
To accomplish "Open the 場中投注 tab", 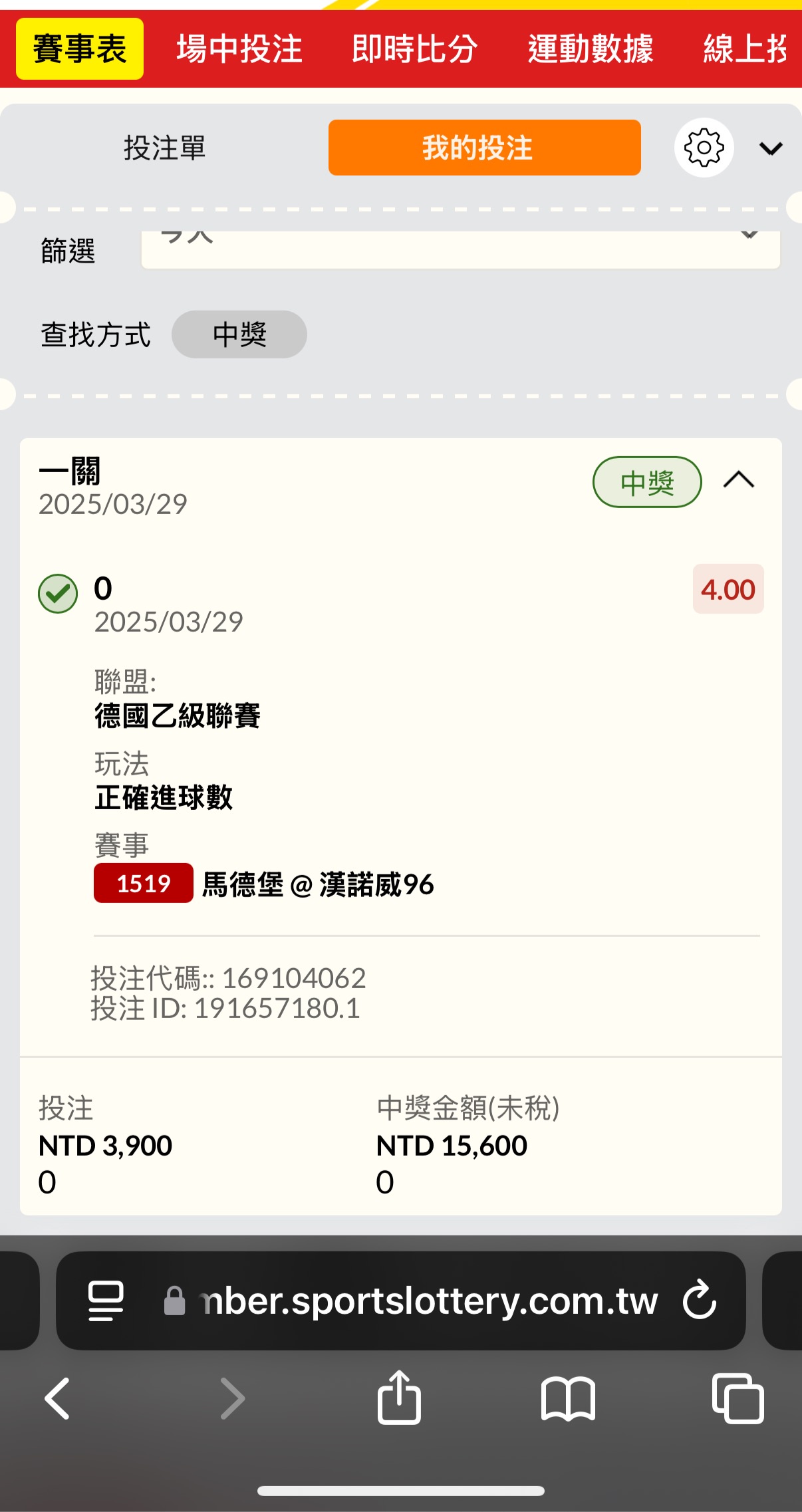I will pos(239,49).
